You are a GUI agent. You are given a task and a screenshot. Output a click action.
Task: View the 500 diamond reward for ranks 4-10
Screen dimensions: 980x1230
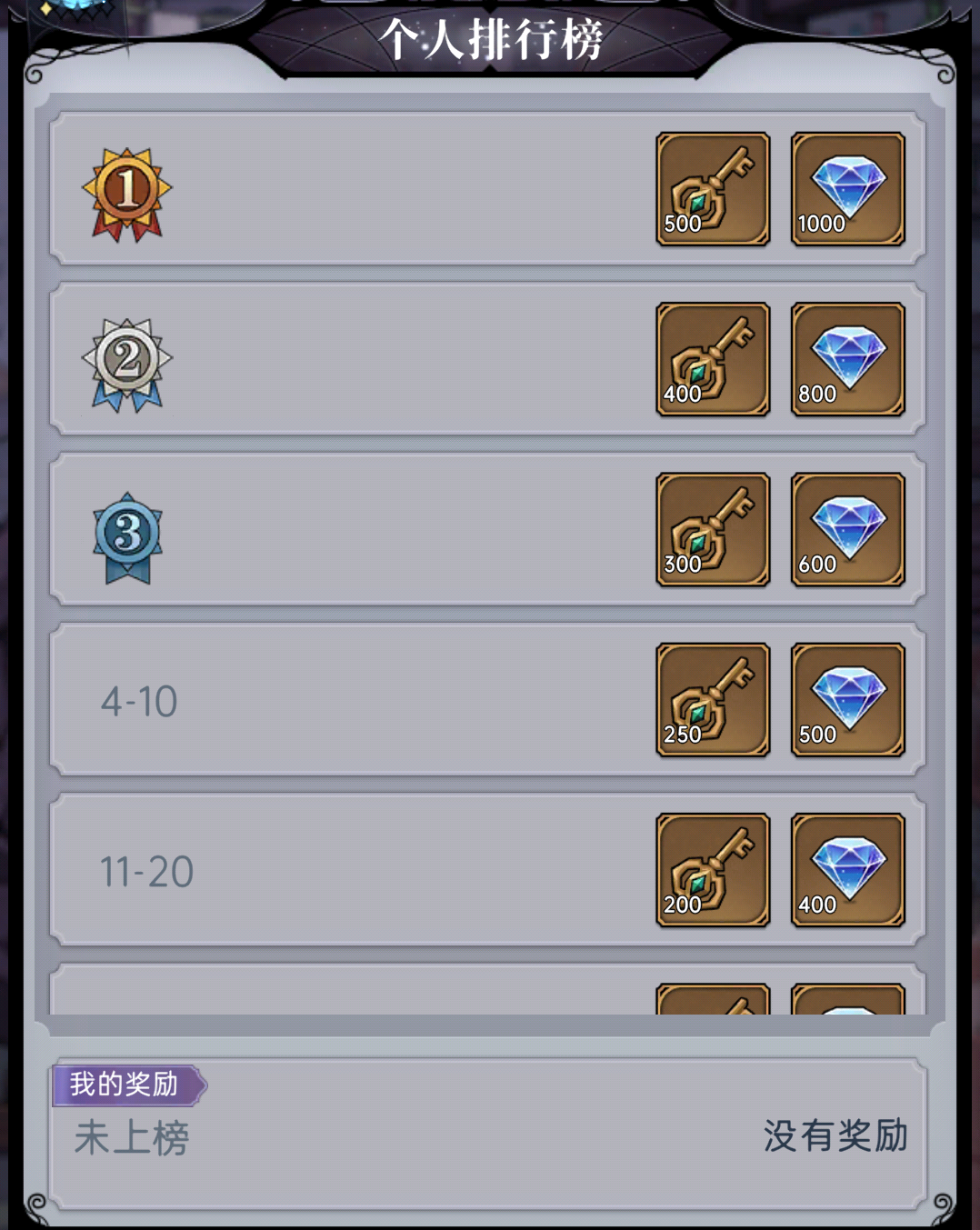(847, 700)
